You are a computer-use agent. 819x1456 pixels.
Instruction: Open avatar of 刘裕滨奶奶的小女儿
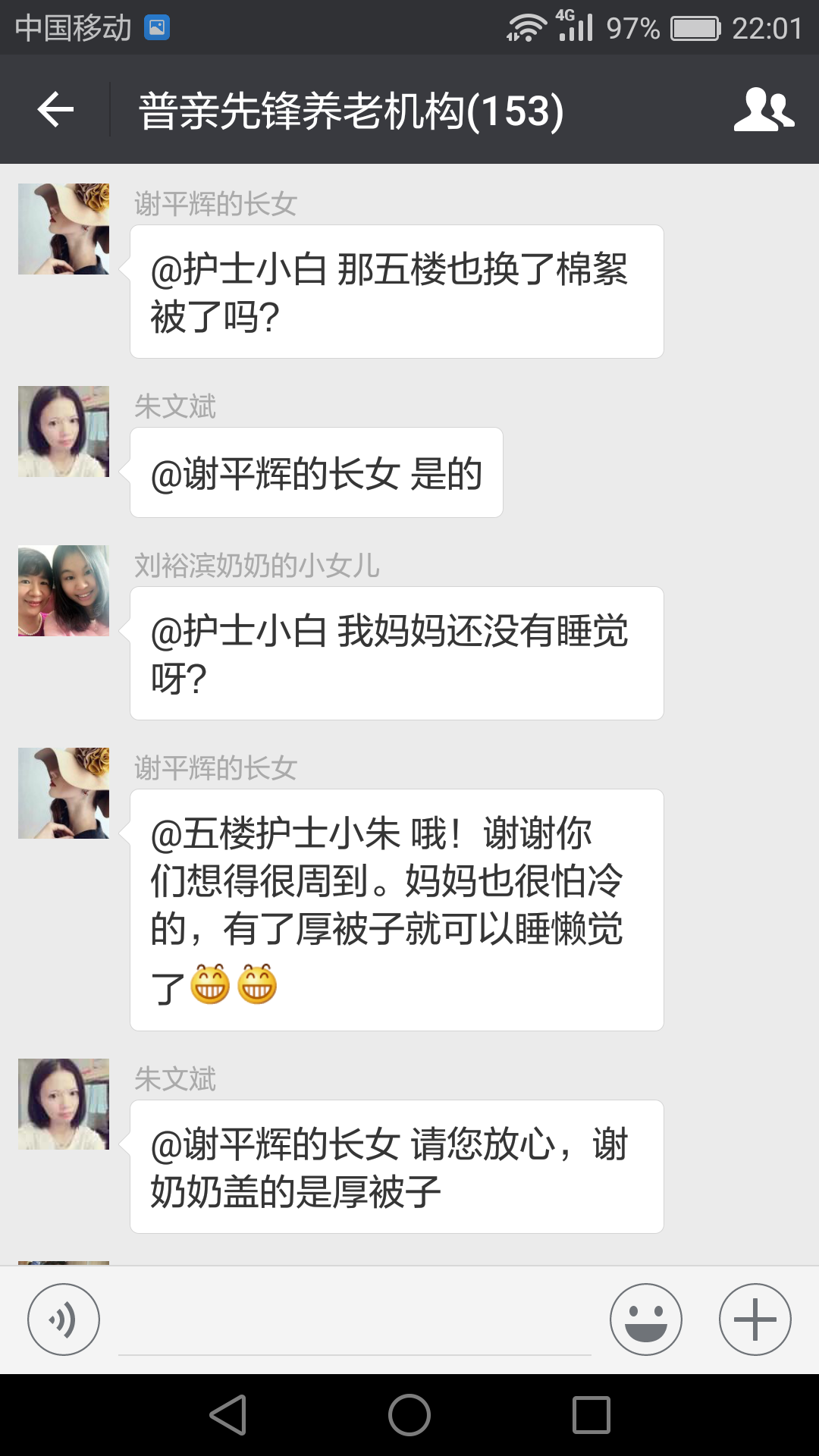click(x=64, y=591)
